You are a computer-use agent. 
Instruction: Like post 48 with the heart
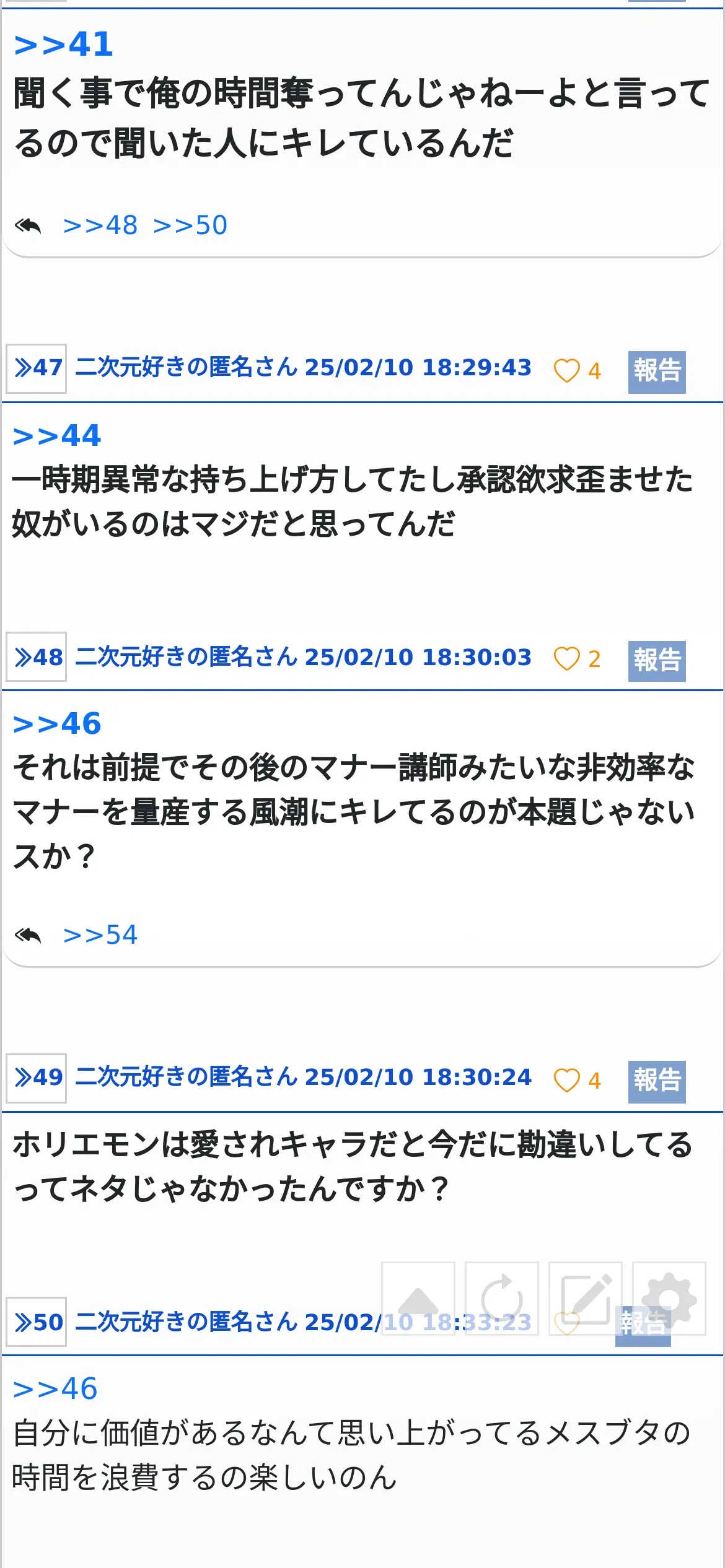[566, 659]
